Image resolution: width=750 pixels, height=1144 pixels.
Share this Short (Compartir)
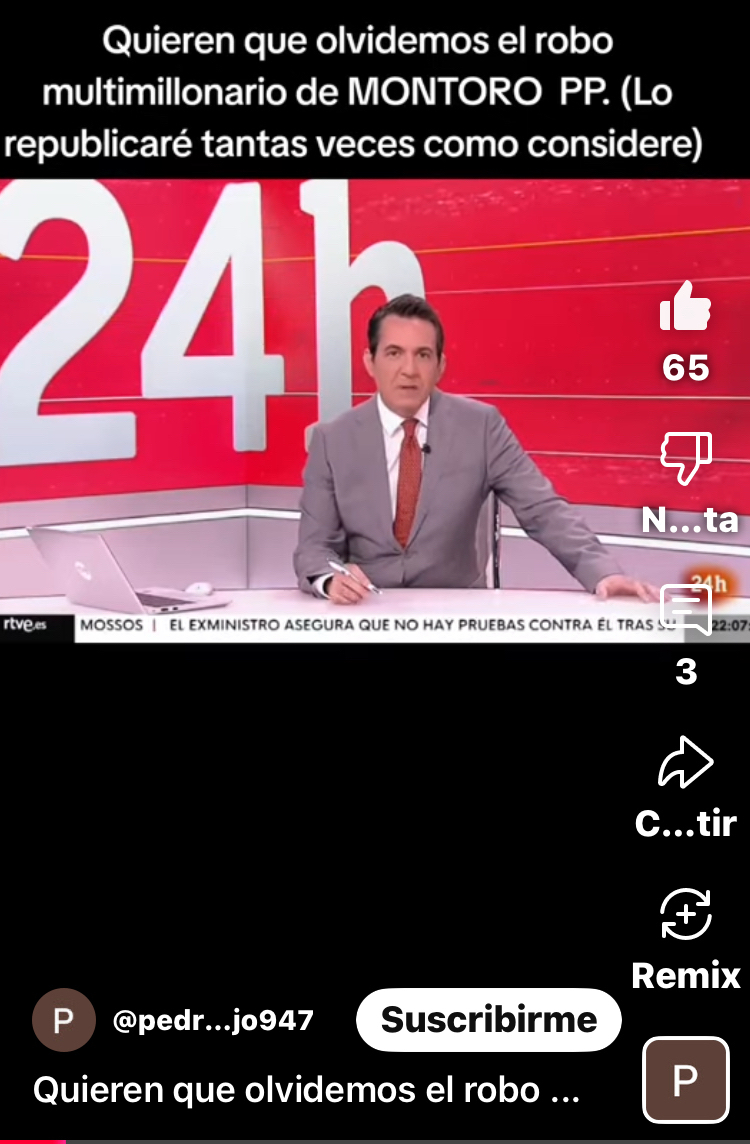[x=686, y=764]
